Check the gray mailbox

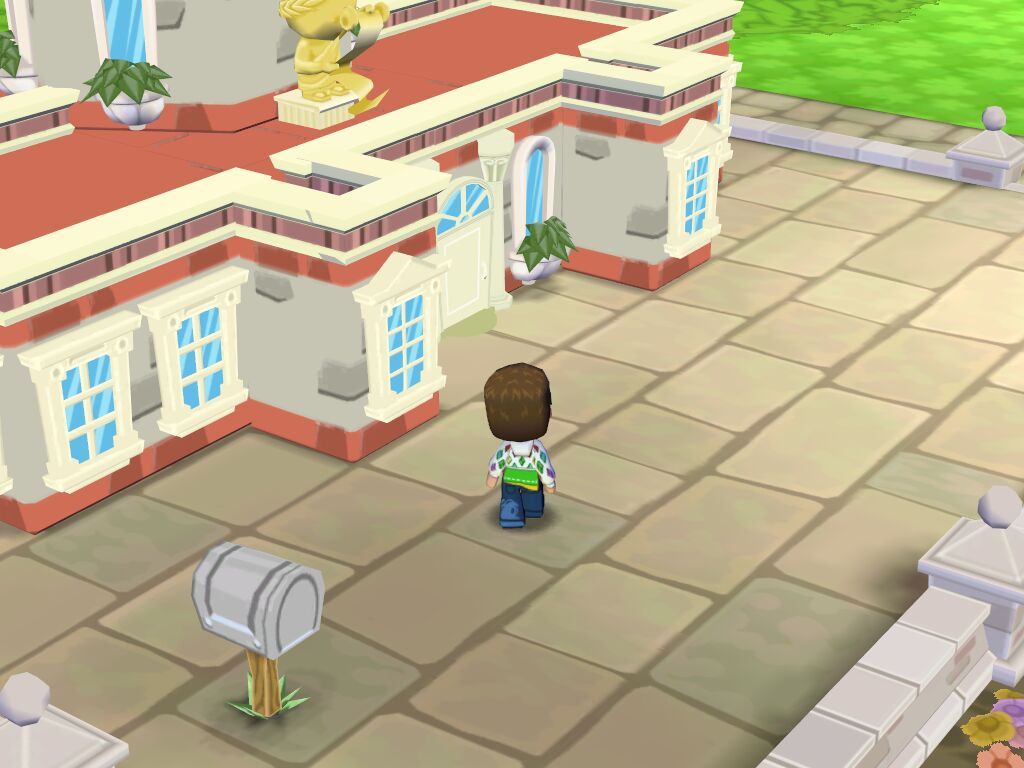[258, 600]
